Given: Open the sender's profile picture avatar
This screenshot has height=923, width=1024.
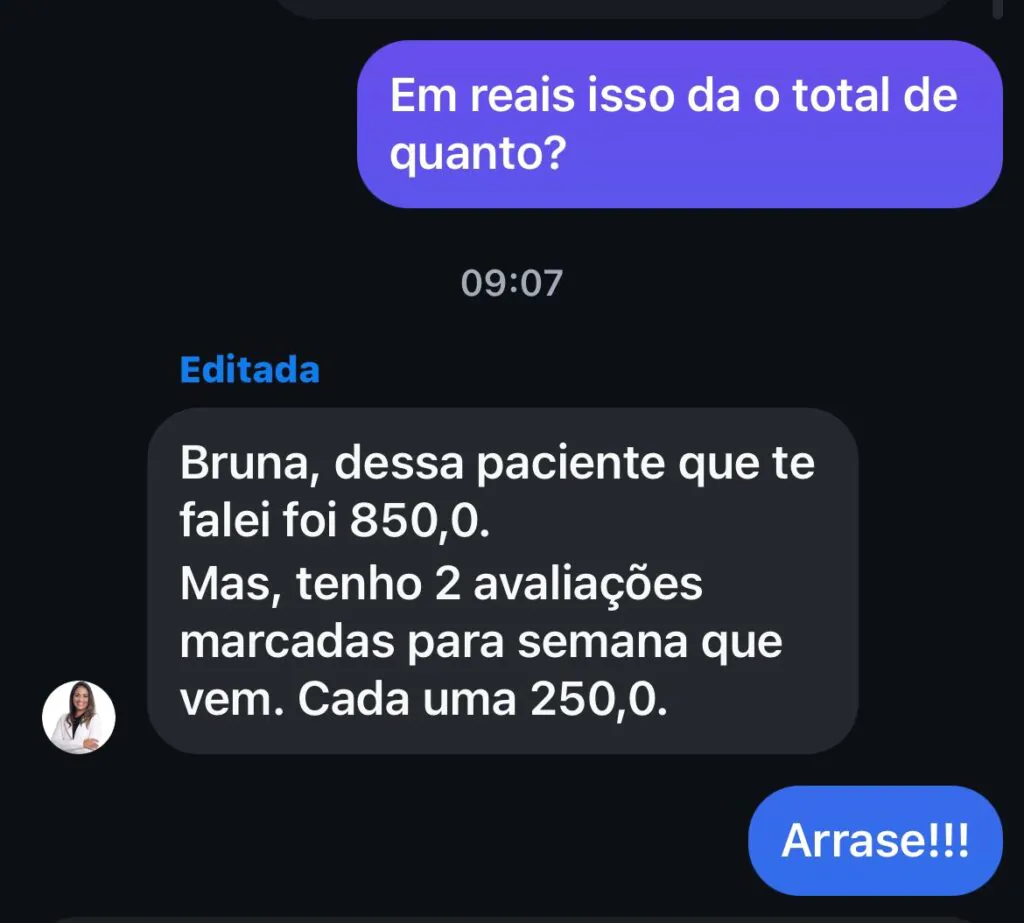Looking at the screenshot, I should tap(79, 717).
